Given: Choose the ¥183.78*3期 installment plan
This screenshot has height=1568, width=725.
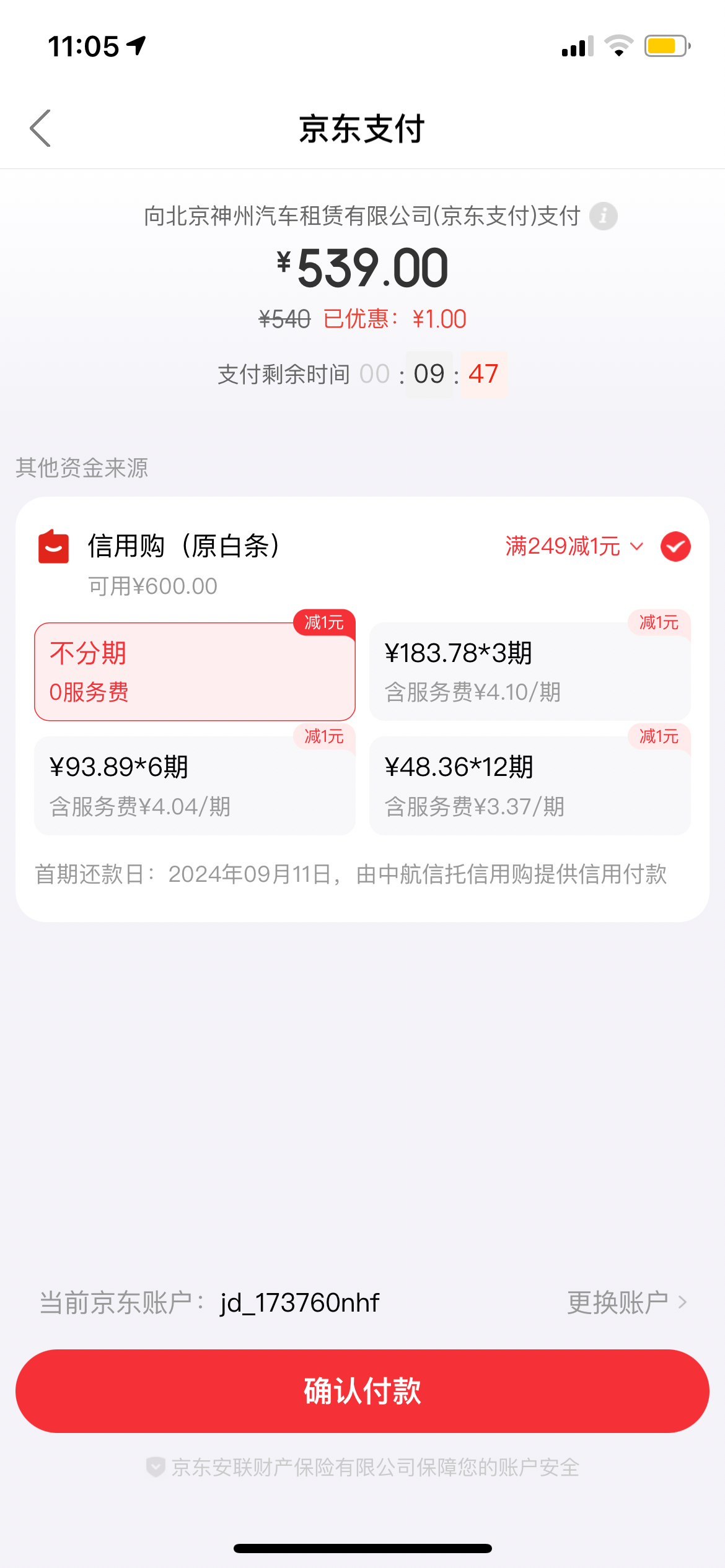Looking at the screenshot, I should point(530,672).
